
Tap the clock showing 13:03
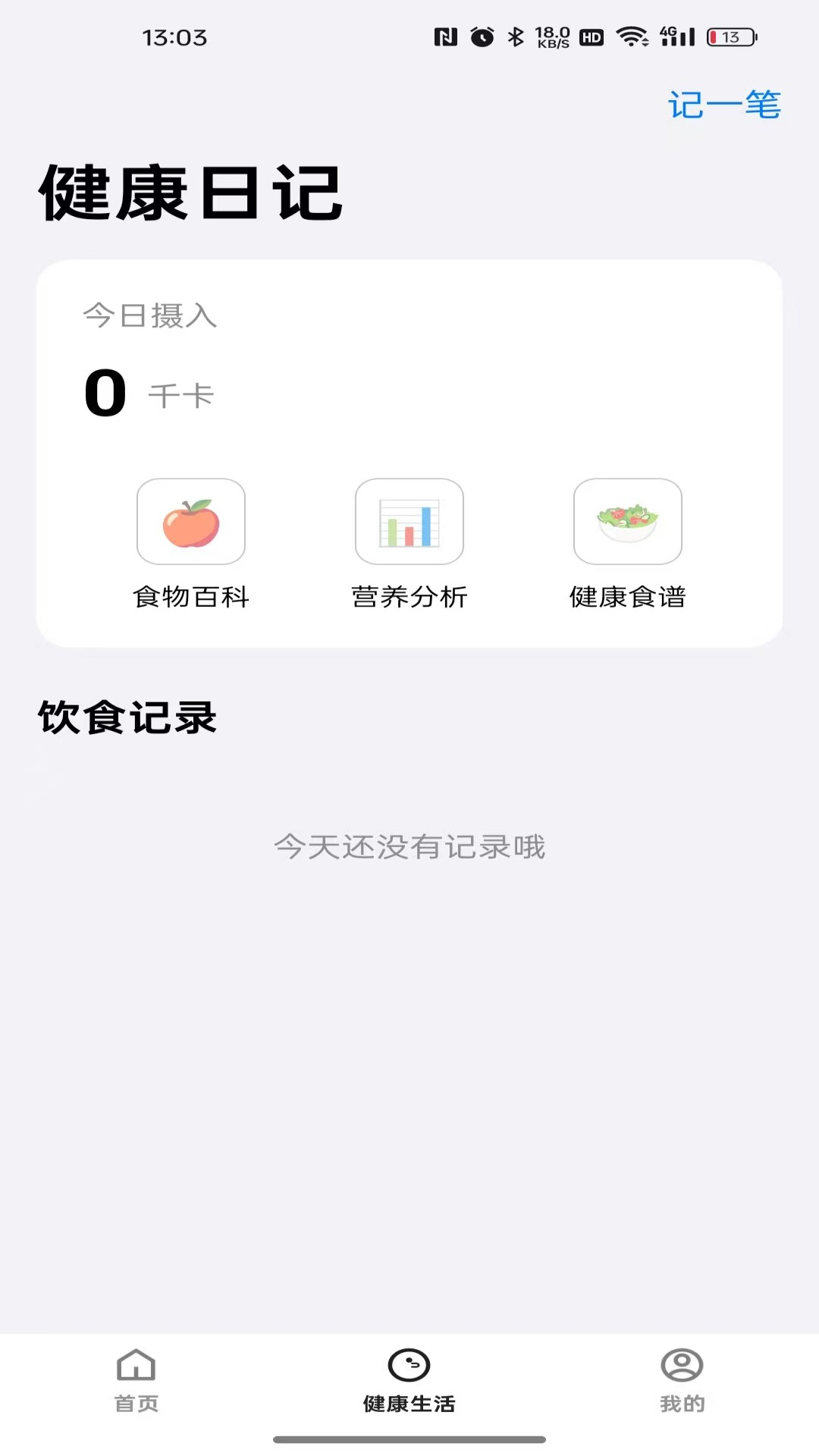tap(175, 38)
